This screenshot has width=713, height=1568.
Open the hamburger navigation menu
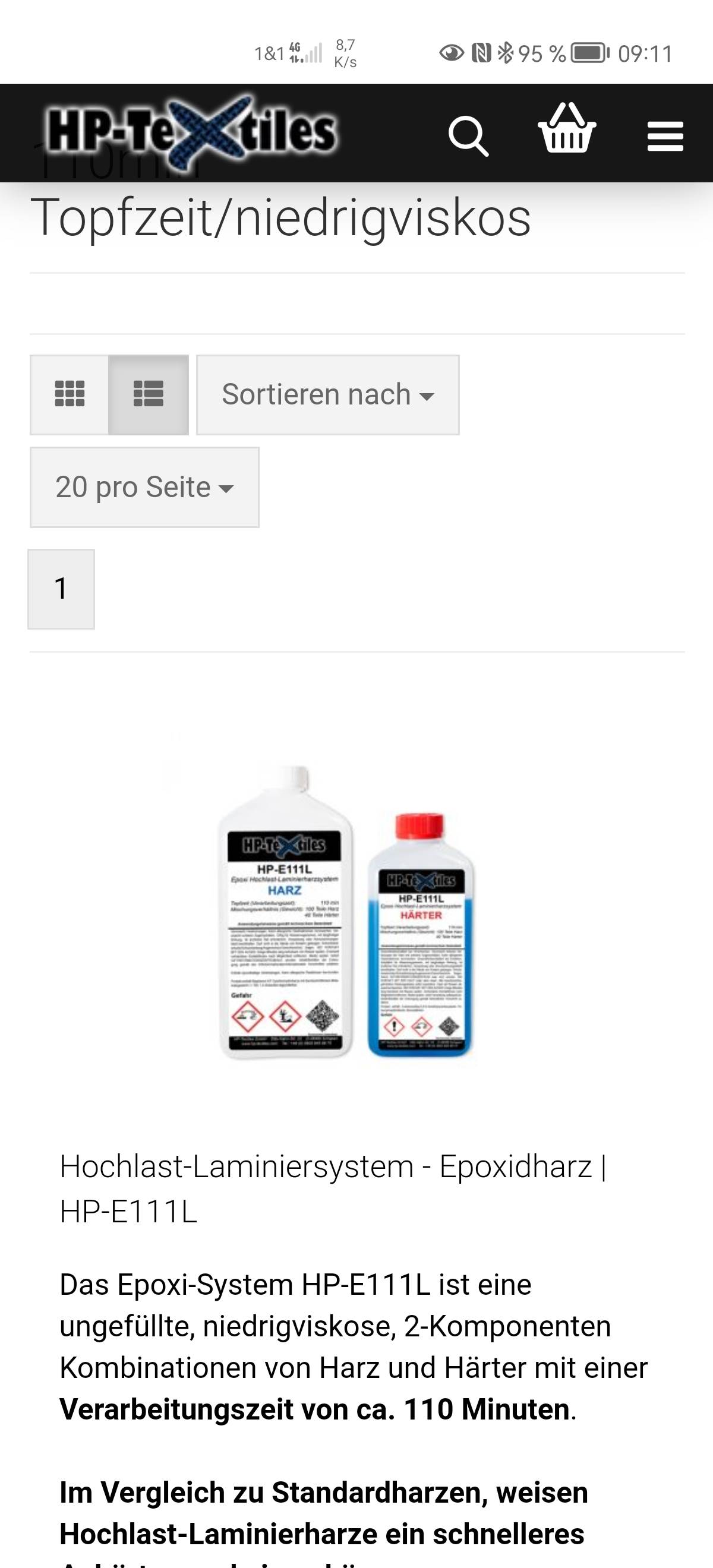point(665,137)
